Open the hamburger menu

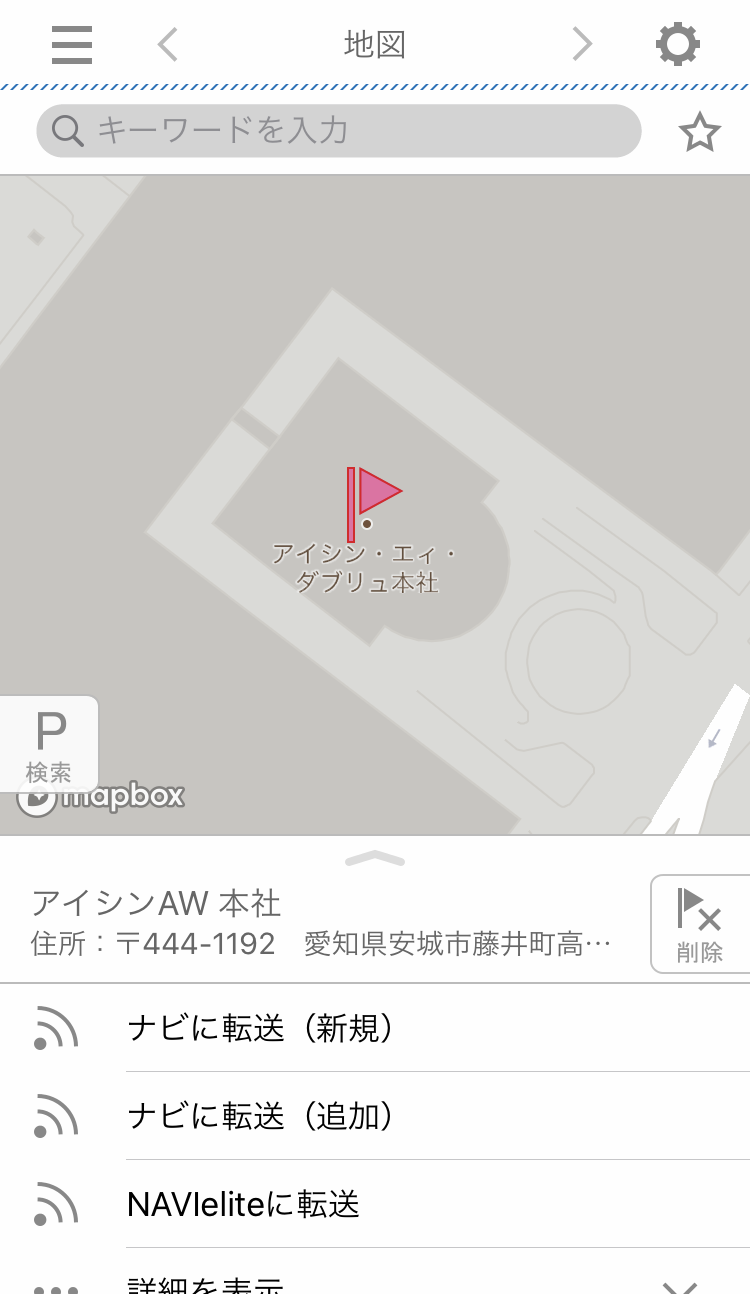coord(72,45)
